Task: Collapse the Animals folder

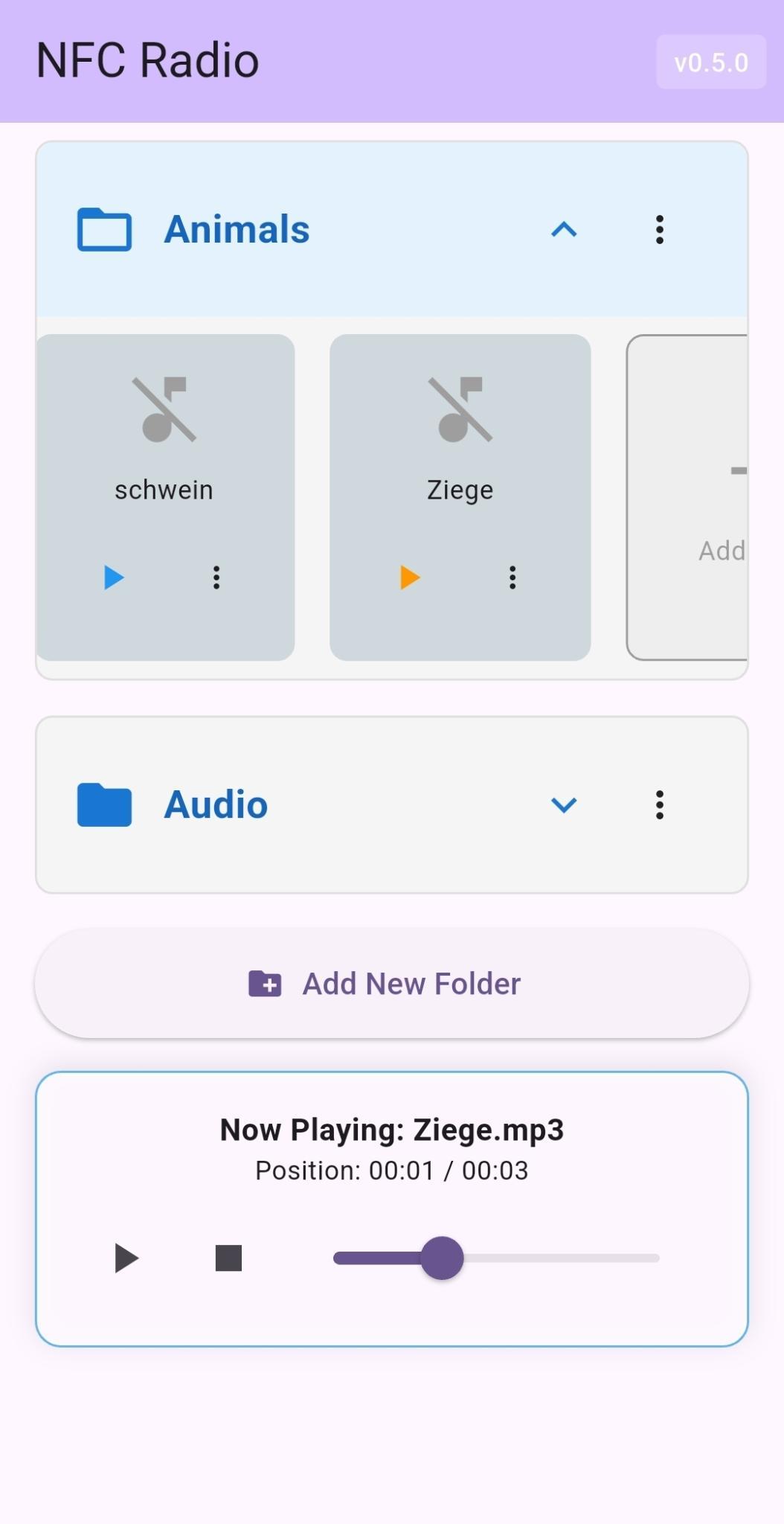Action: [x=564, y=230]
